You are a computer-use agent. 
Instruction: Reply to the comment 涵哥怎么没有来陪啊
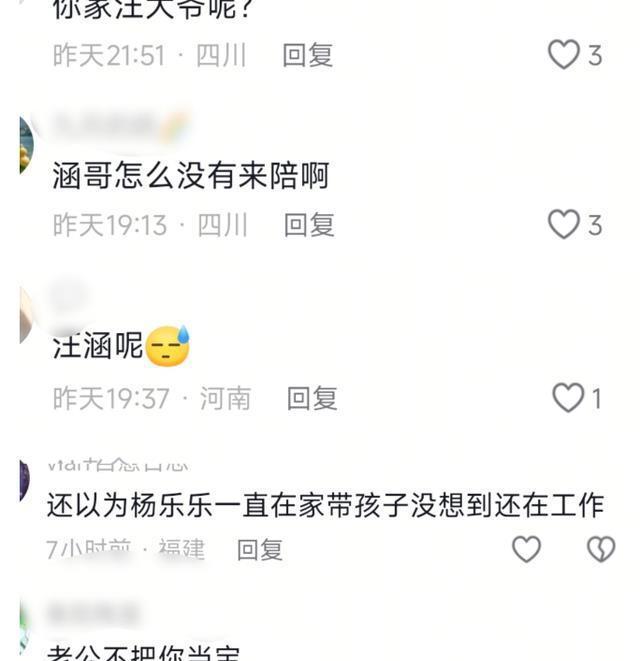pyautogui.click(x=308, y=225)
